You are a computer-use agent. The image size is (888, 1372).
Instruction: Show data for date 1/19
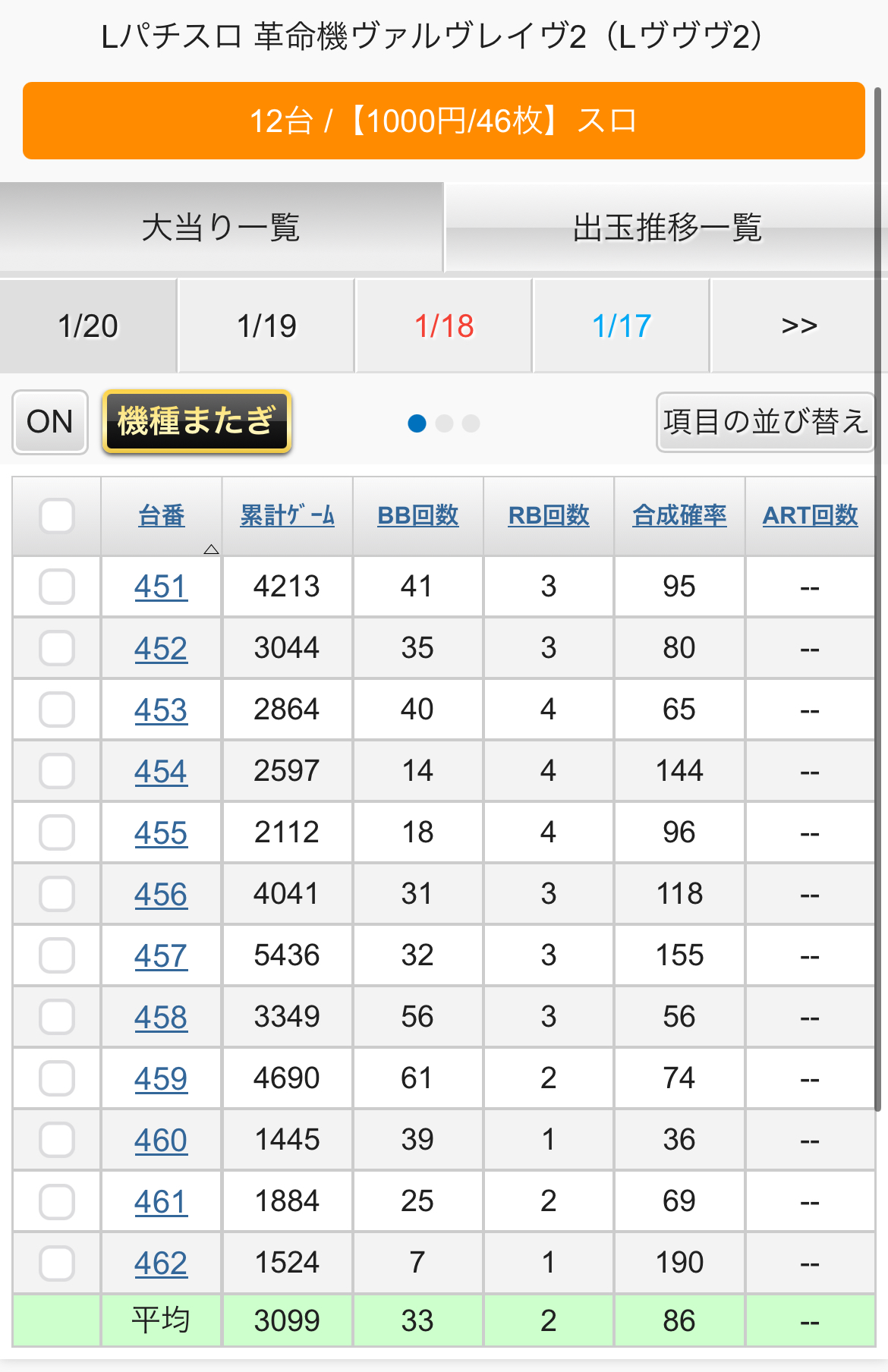coord(266,326)
